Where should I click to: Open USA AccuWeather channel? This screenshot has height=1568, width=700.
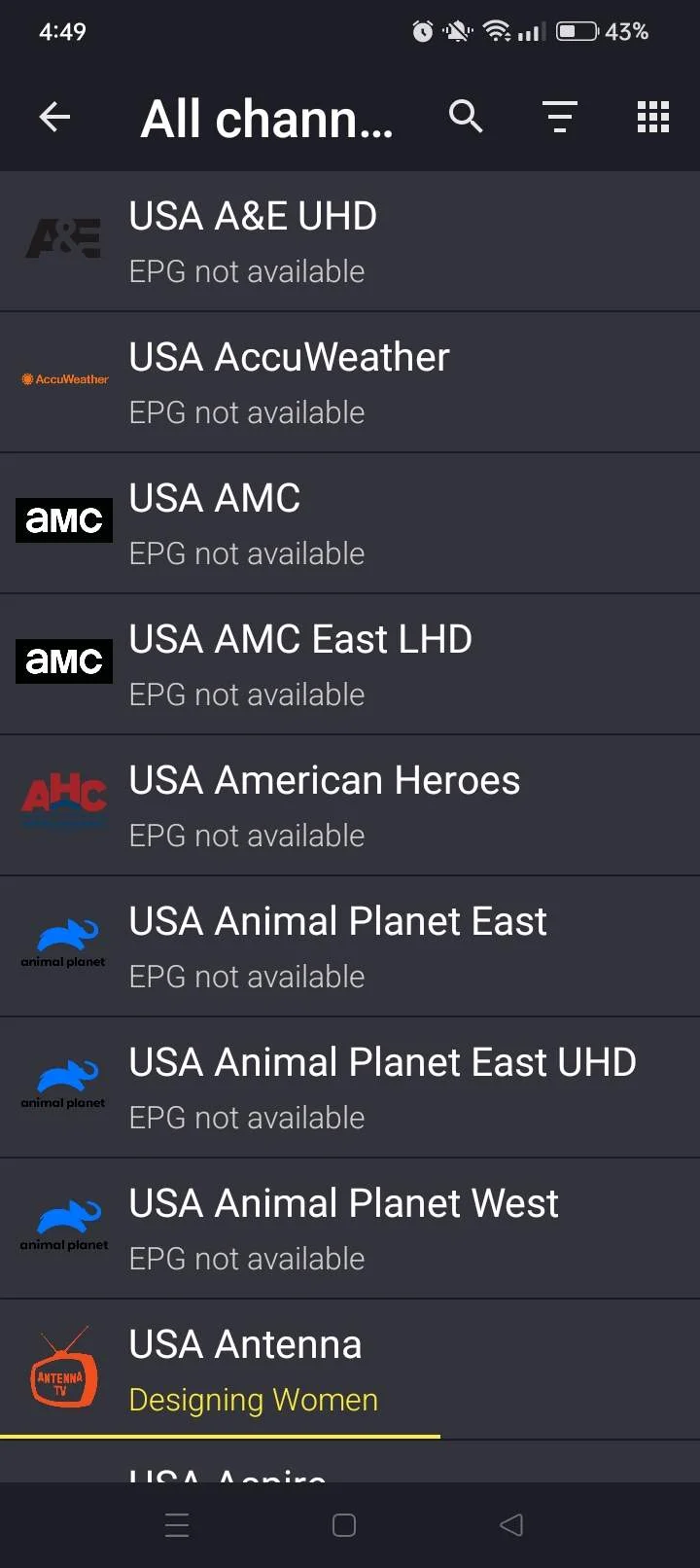click(x=350, y=382)
